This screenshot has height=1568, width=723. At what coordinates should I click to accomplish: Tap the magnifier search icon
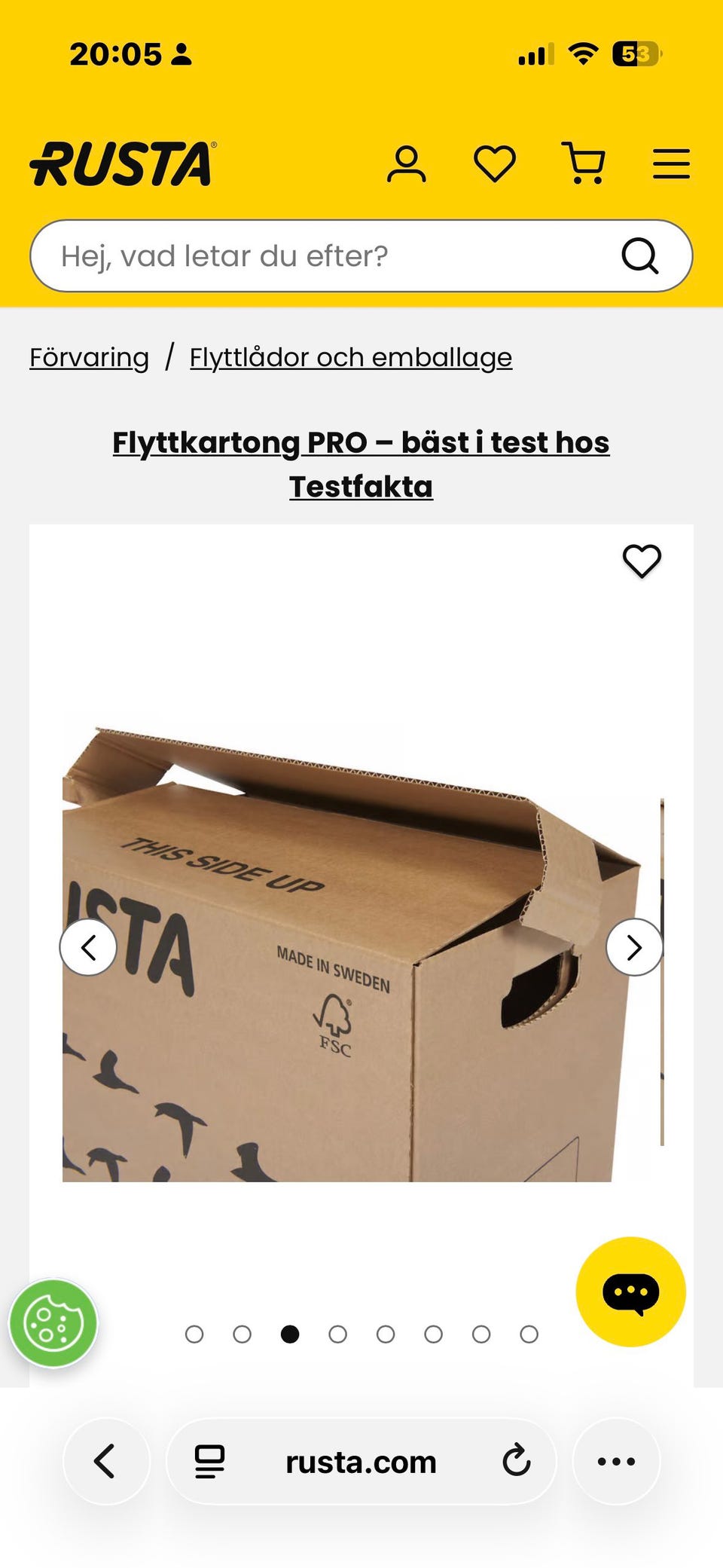pyautogui.click(x=640, y=256)
